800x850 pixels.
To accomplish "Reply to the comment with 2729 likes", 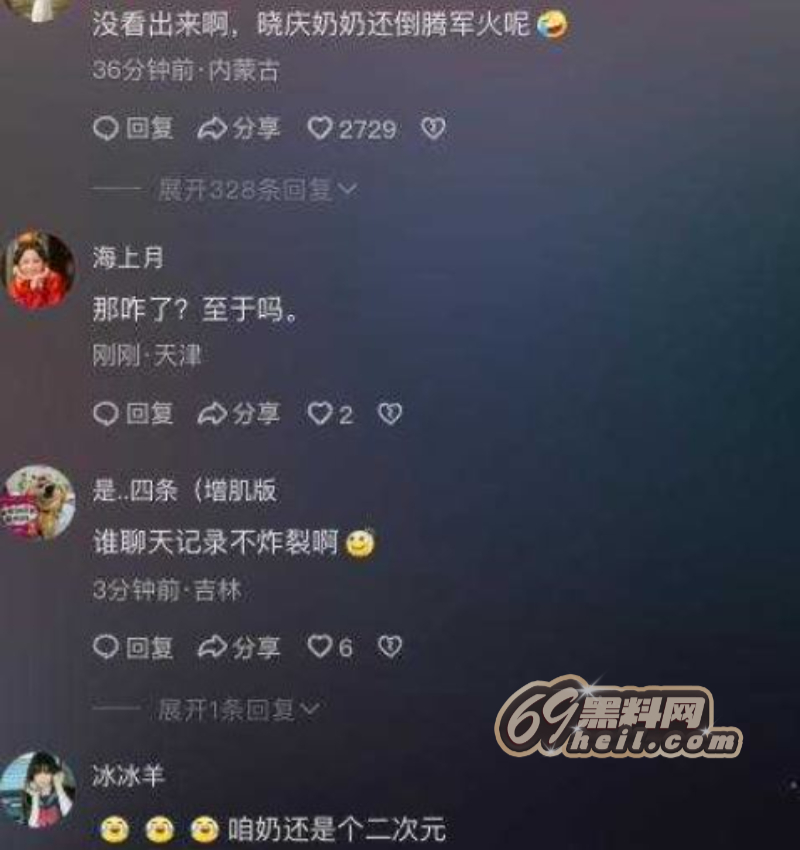I will pos(133,129).
